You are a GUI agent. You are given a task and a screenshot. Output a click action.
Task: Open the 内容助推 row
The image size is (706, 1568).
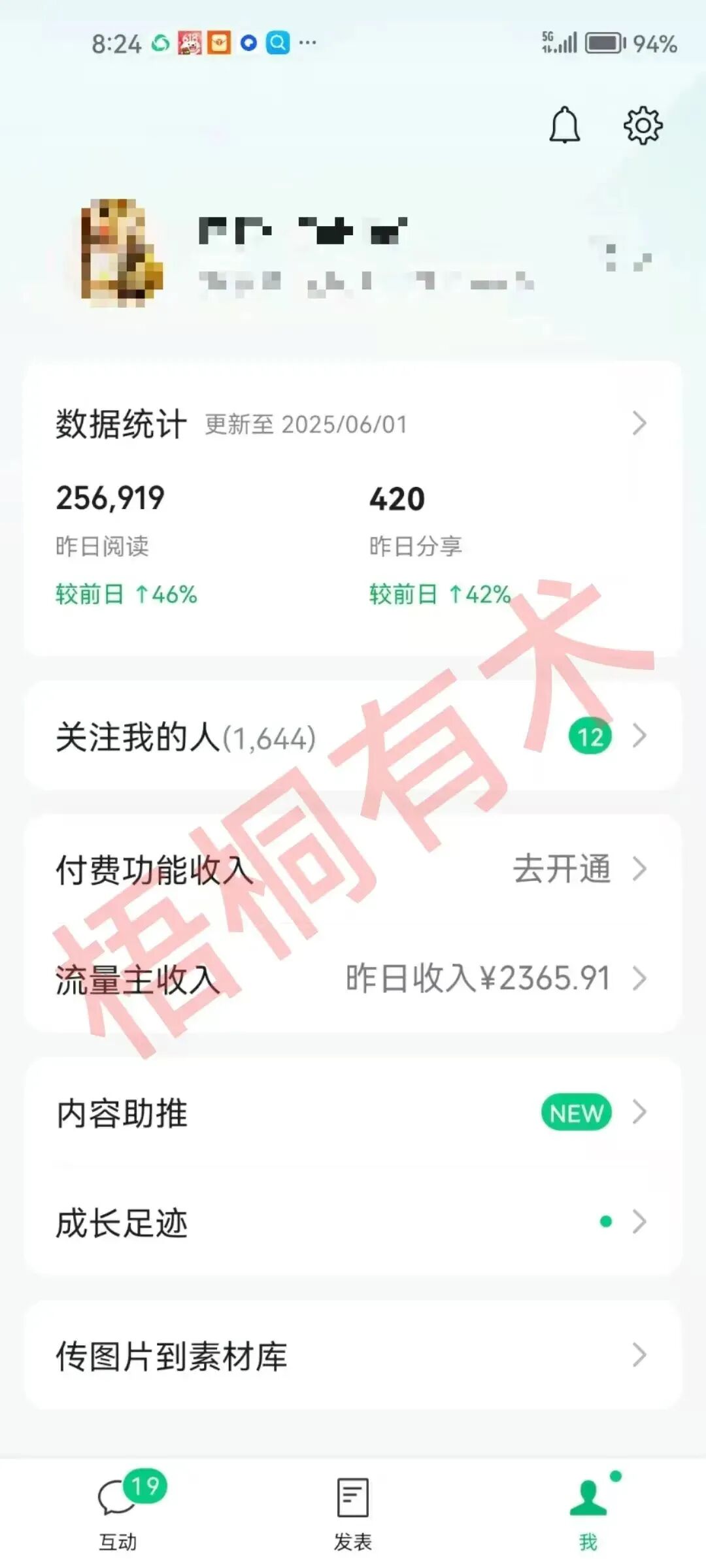[x=353, y=1113]
